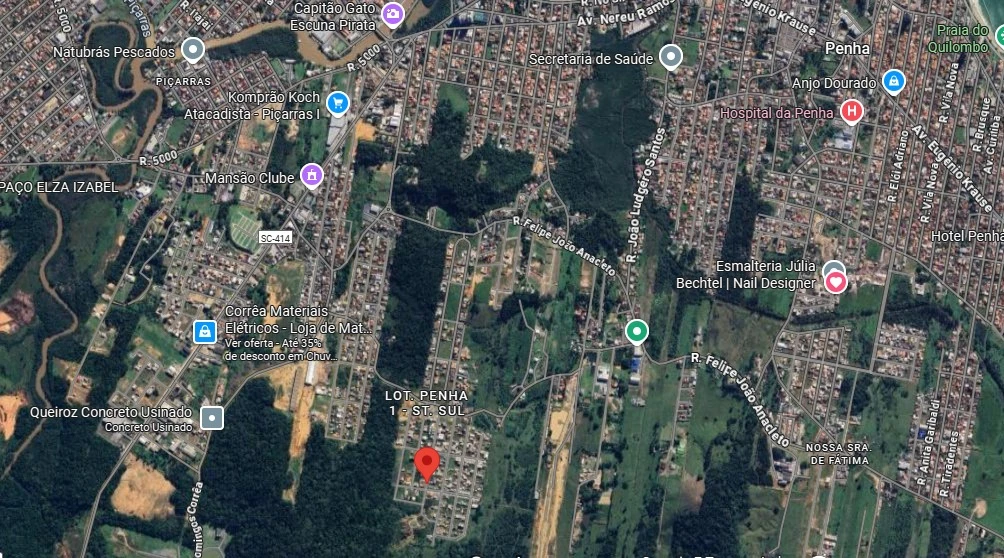Select the Secretaria de Saúde marker
Viewport: 1004px width, 558px height.
click(672, 56)
